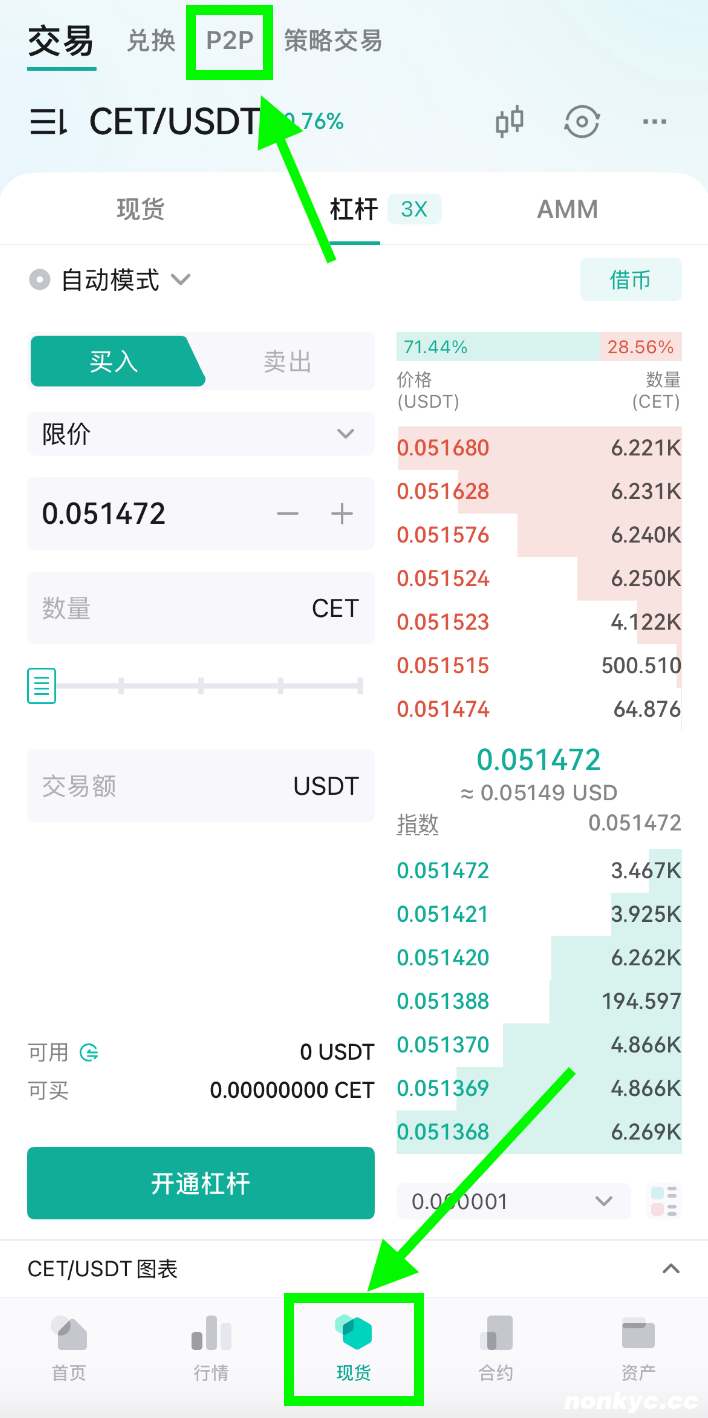This screenshot has width=708, height=1418.
Task: Open the 0.000001 depth precision dropdown
Action: 513,1201
